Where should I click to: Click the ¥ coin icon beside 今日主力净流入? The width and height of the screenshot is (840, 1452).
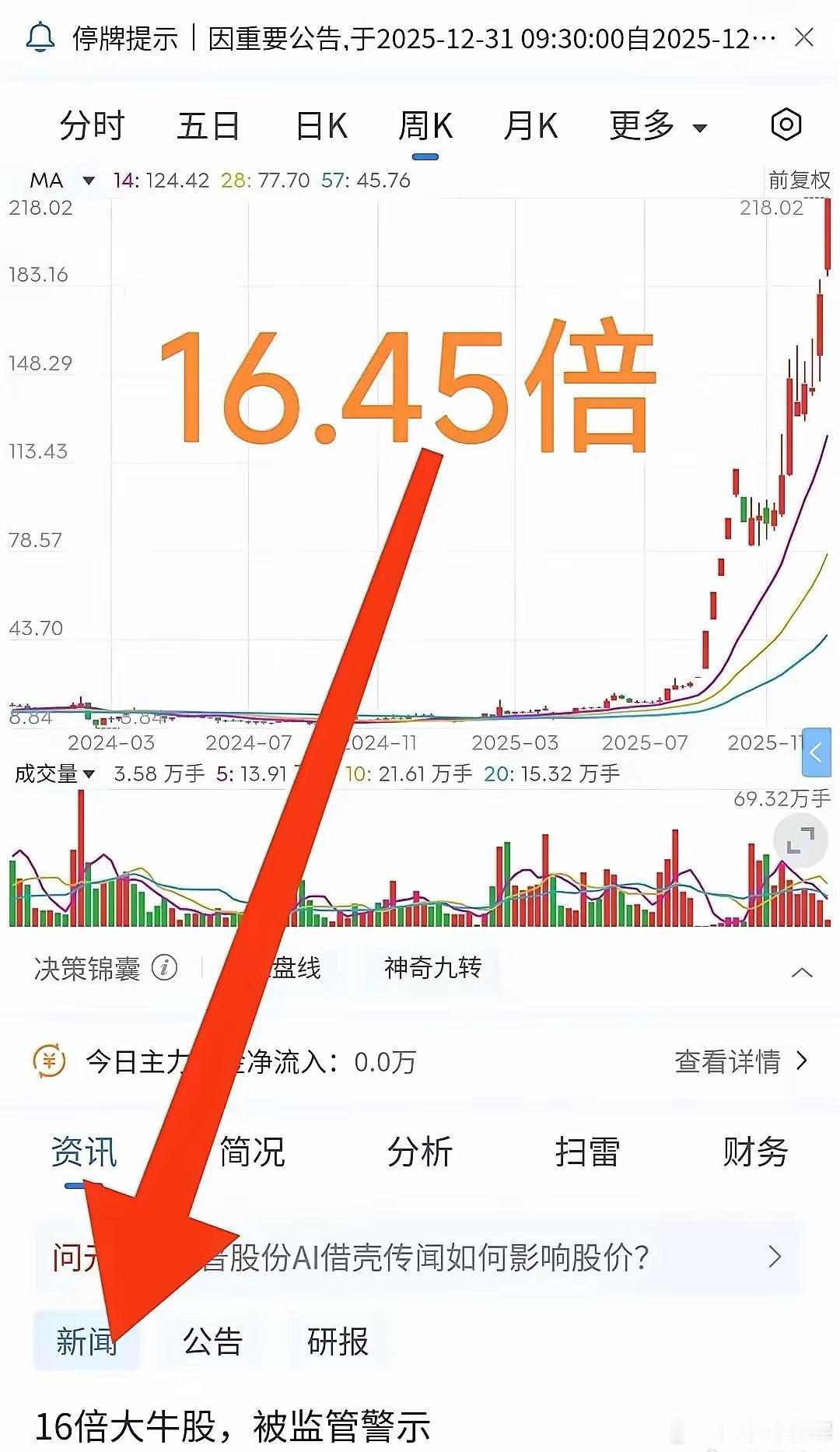(49, 1063)
